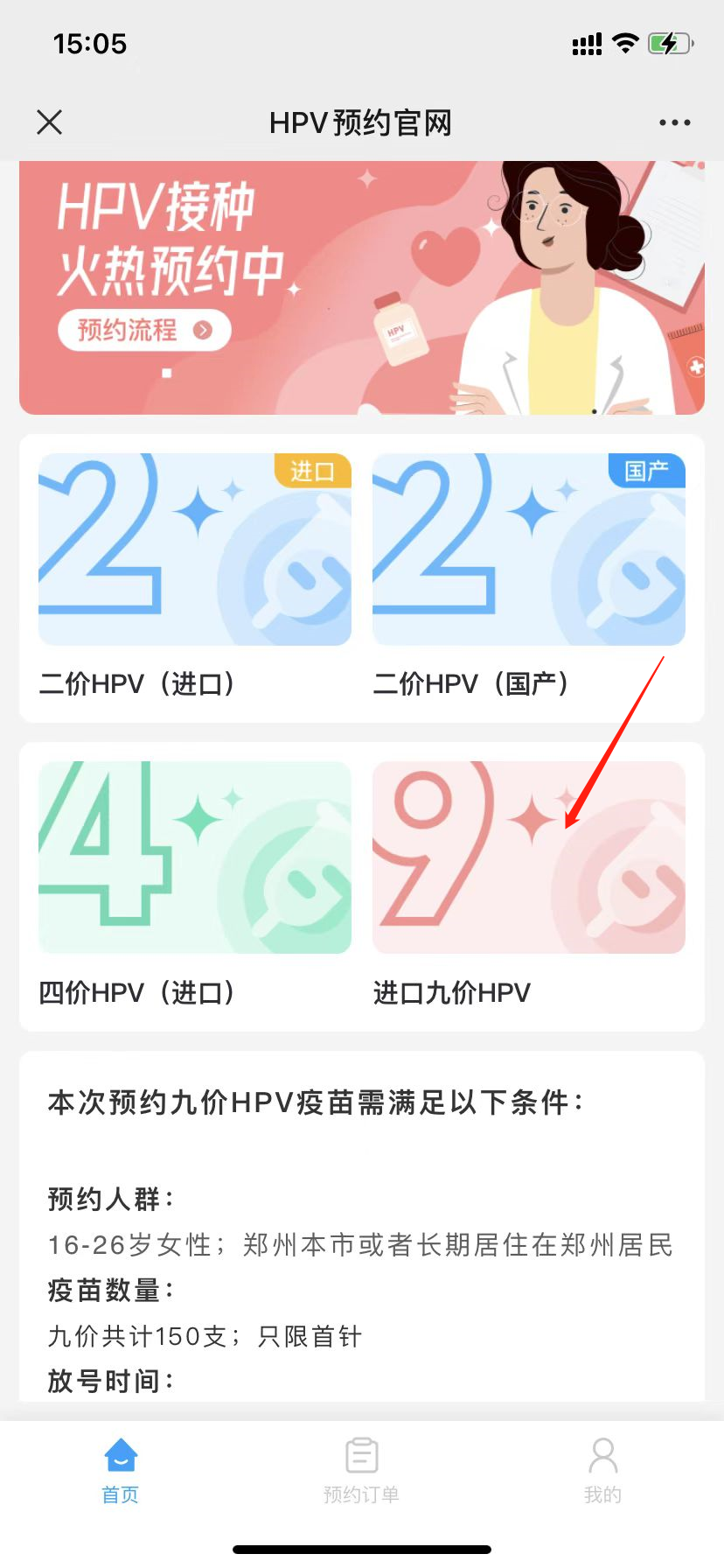The image size is (724, 1568).
Task: Open the three-dot more options menu
Action: click(x=674, y=122)
